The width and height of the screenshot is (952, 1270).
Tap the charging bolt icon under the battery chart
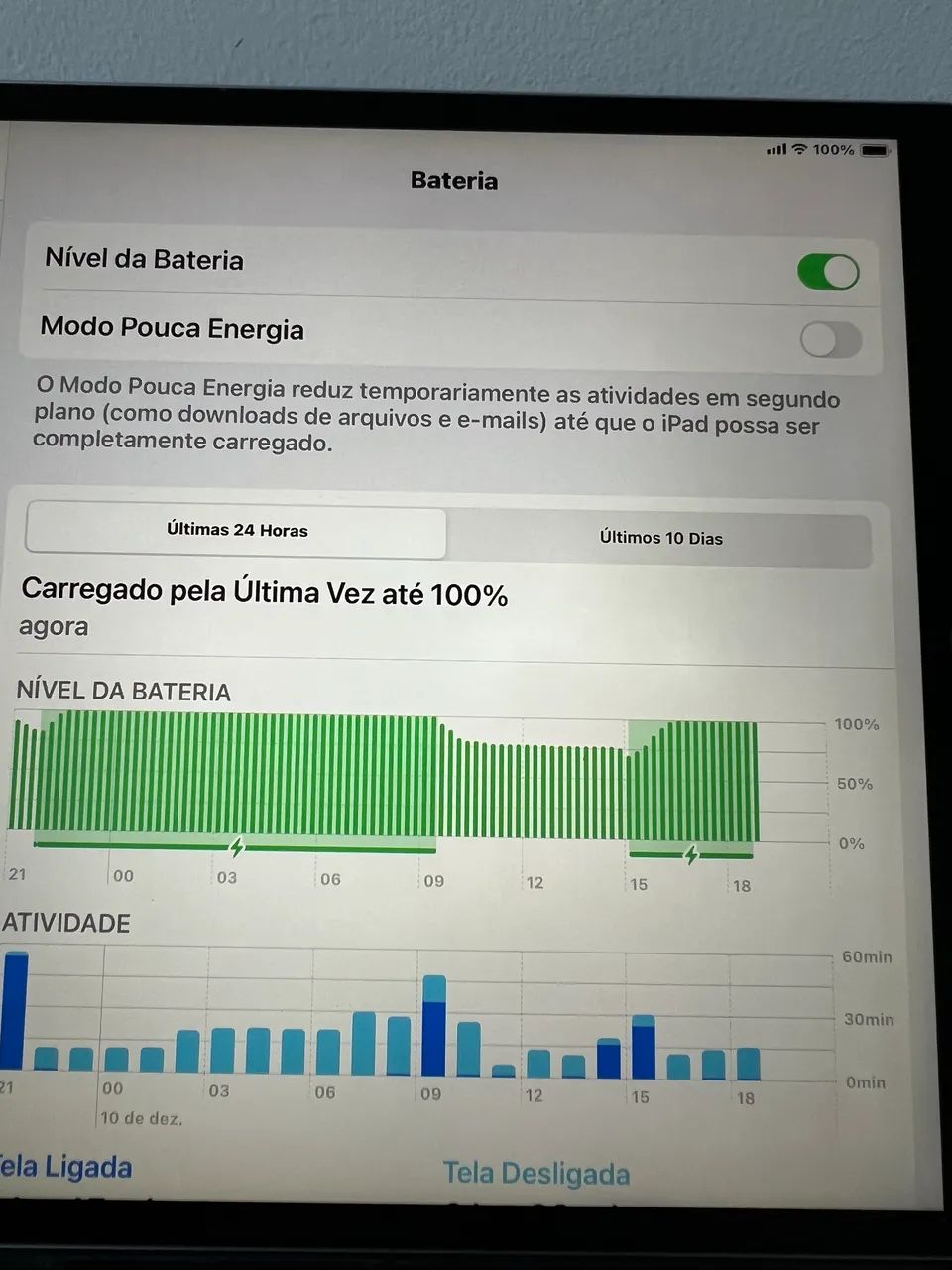[x=237, y=848]
